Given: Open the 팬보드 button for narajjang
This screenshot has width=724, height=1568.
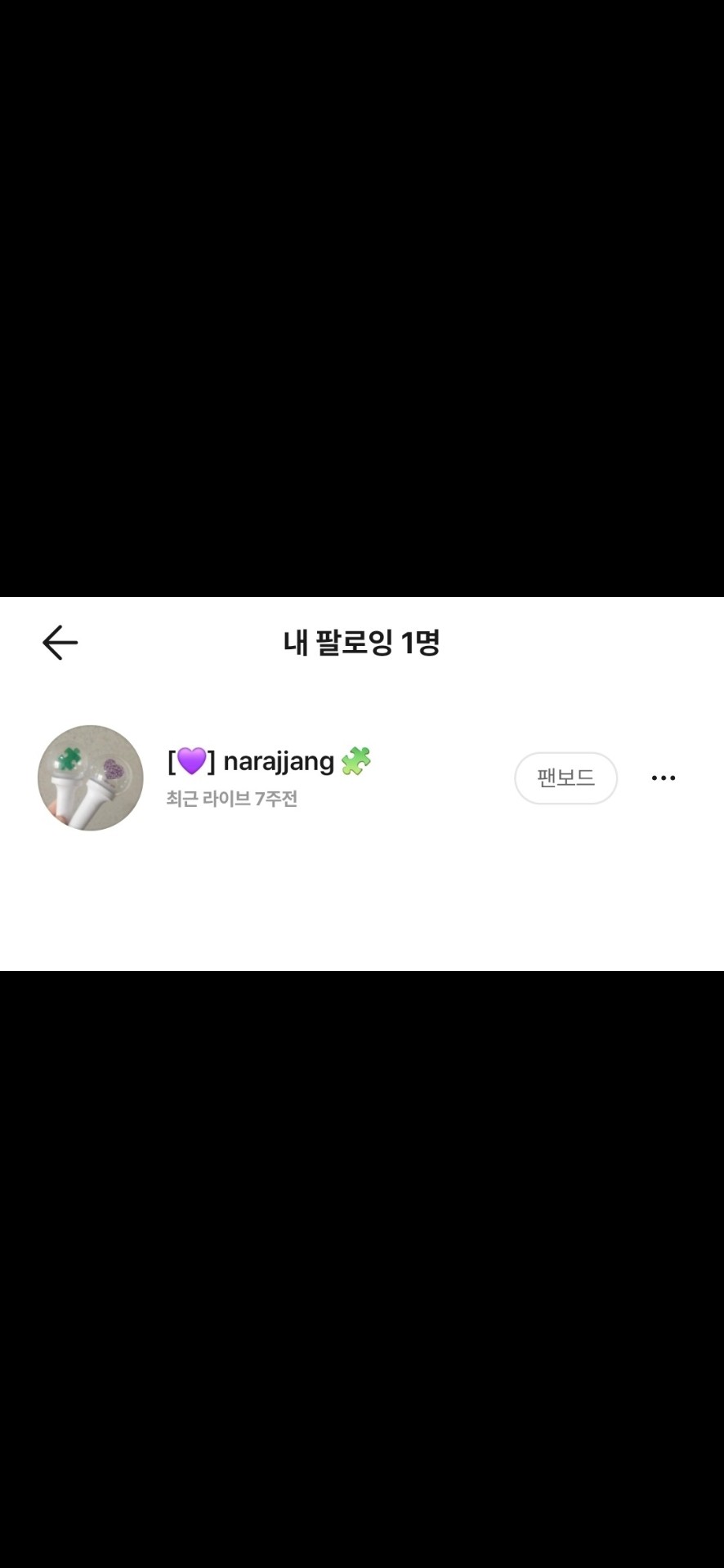Looking at the screenshot, I should pyautogui.click(x=565, y=778).
